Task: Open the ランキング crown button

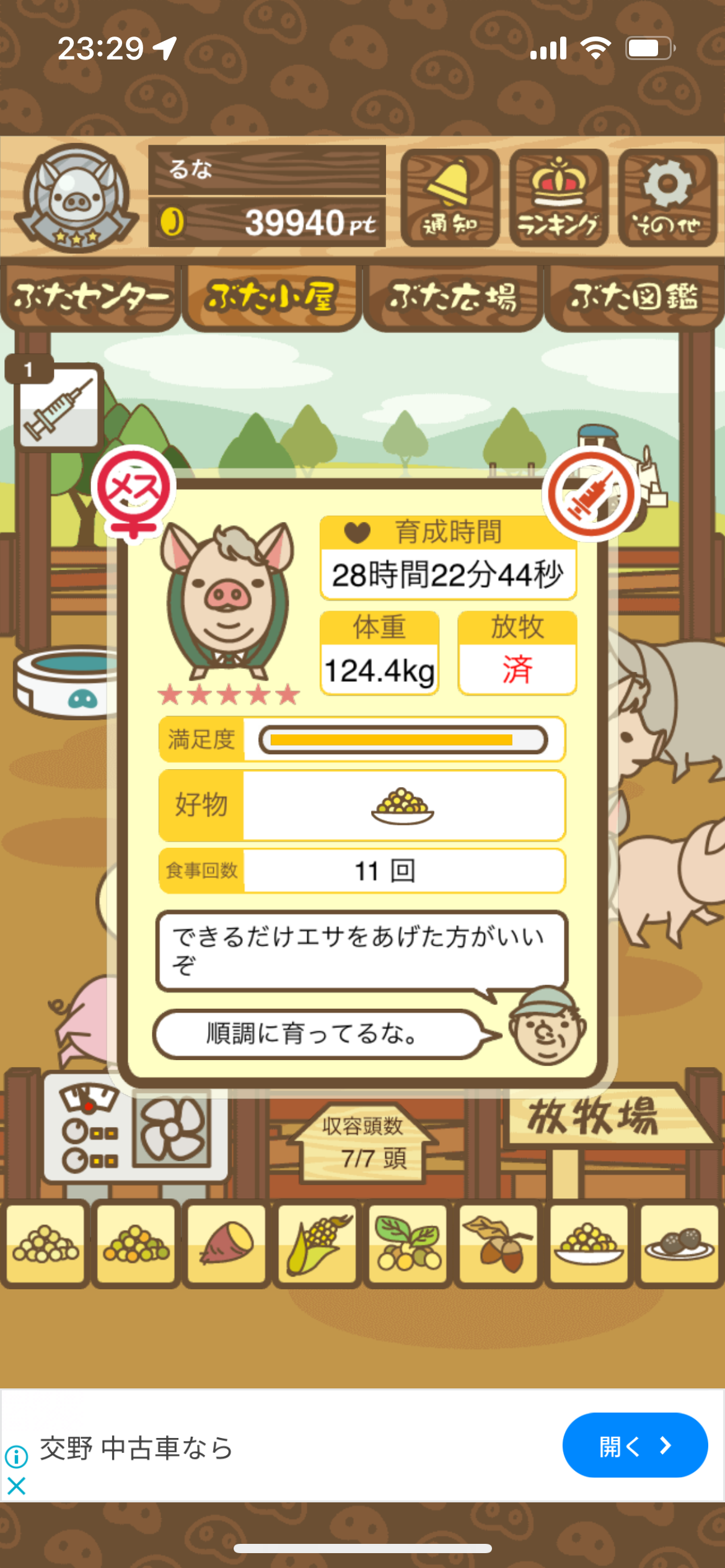Action: click(558, 198)
